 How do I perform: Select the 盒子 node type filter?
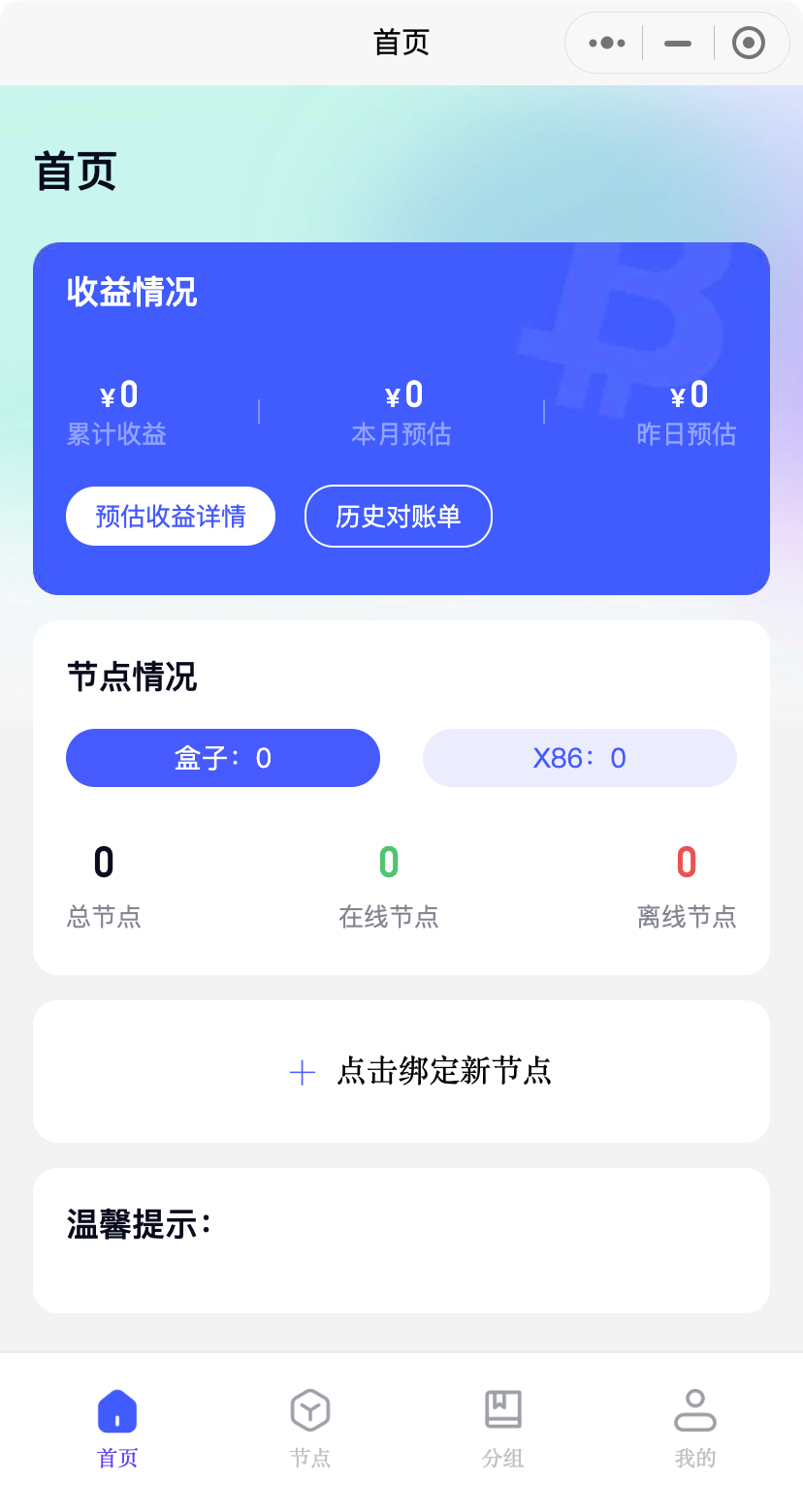coord(223,758)
